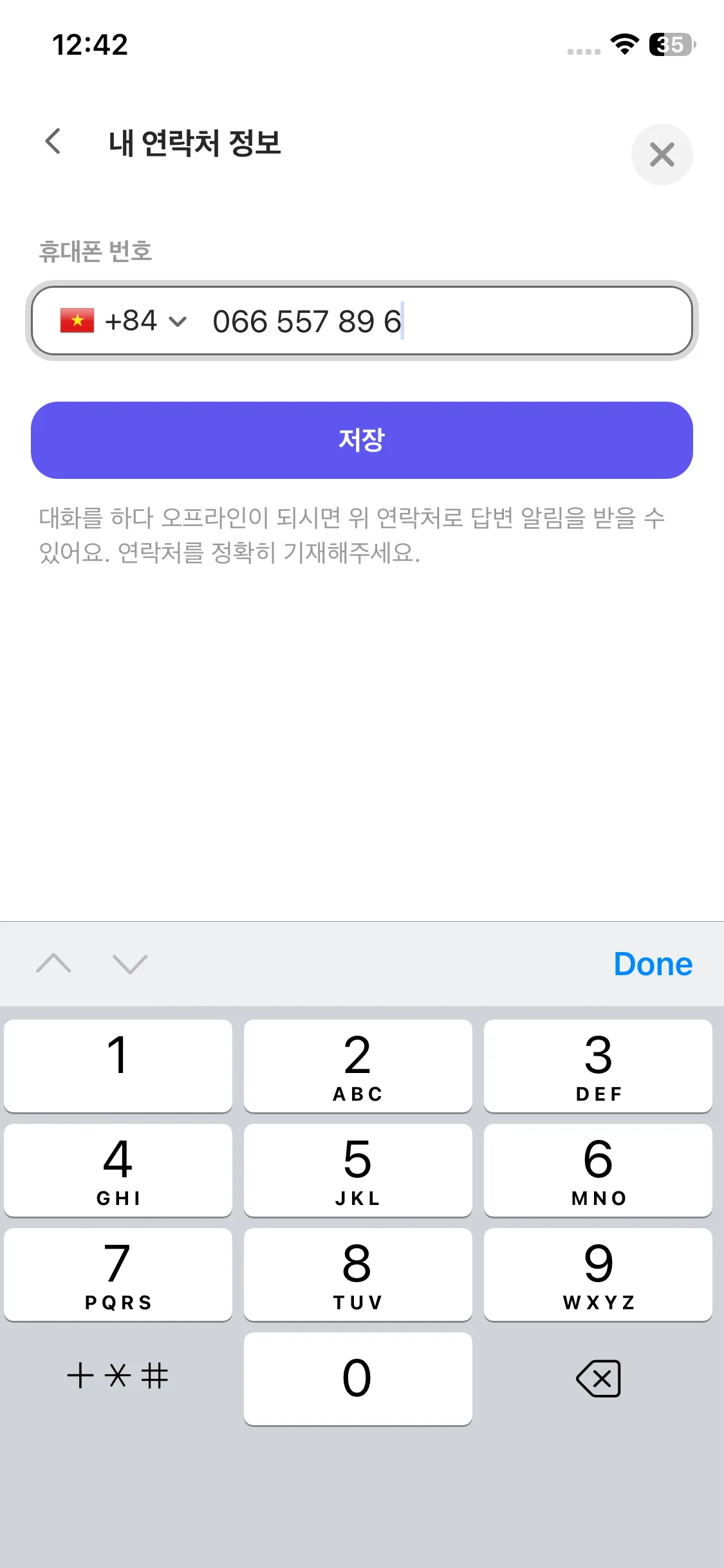Tap the clock showing 12:42

90,44
